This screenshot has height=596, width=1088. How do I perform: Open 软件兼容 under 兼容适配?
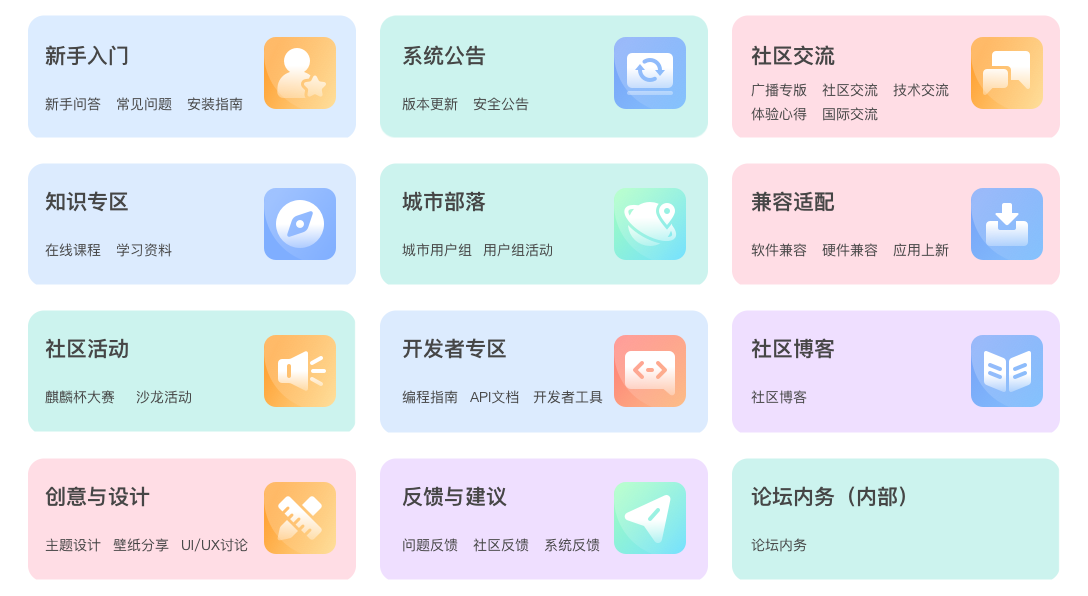coord(779,250)
